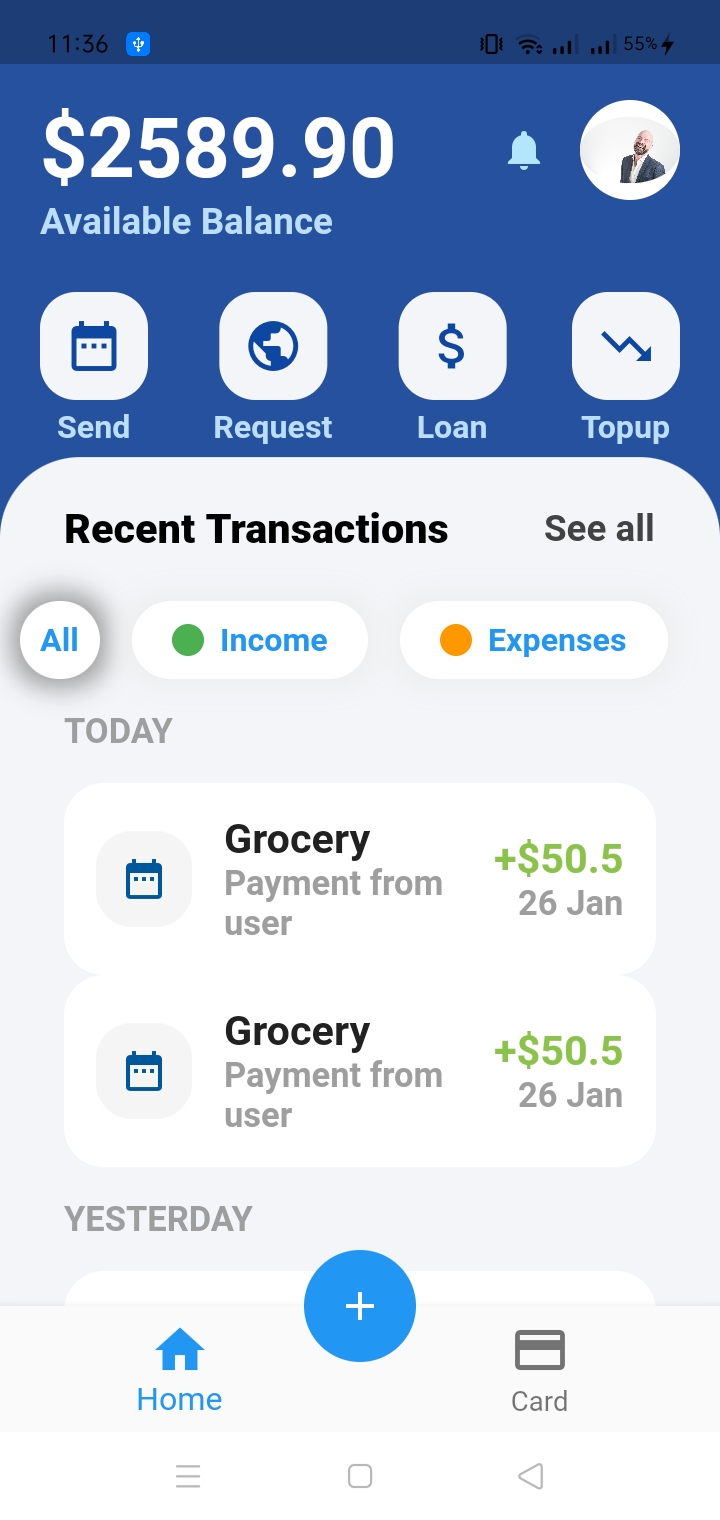This screenshot has height=1520, width=720.
Task: Go to the Home tab
Action: point(180,1370)
